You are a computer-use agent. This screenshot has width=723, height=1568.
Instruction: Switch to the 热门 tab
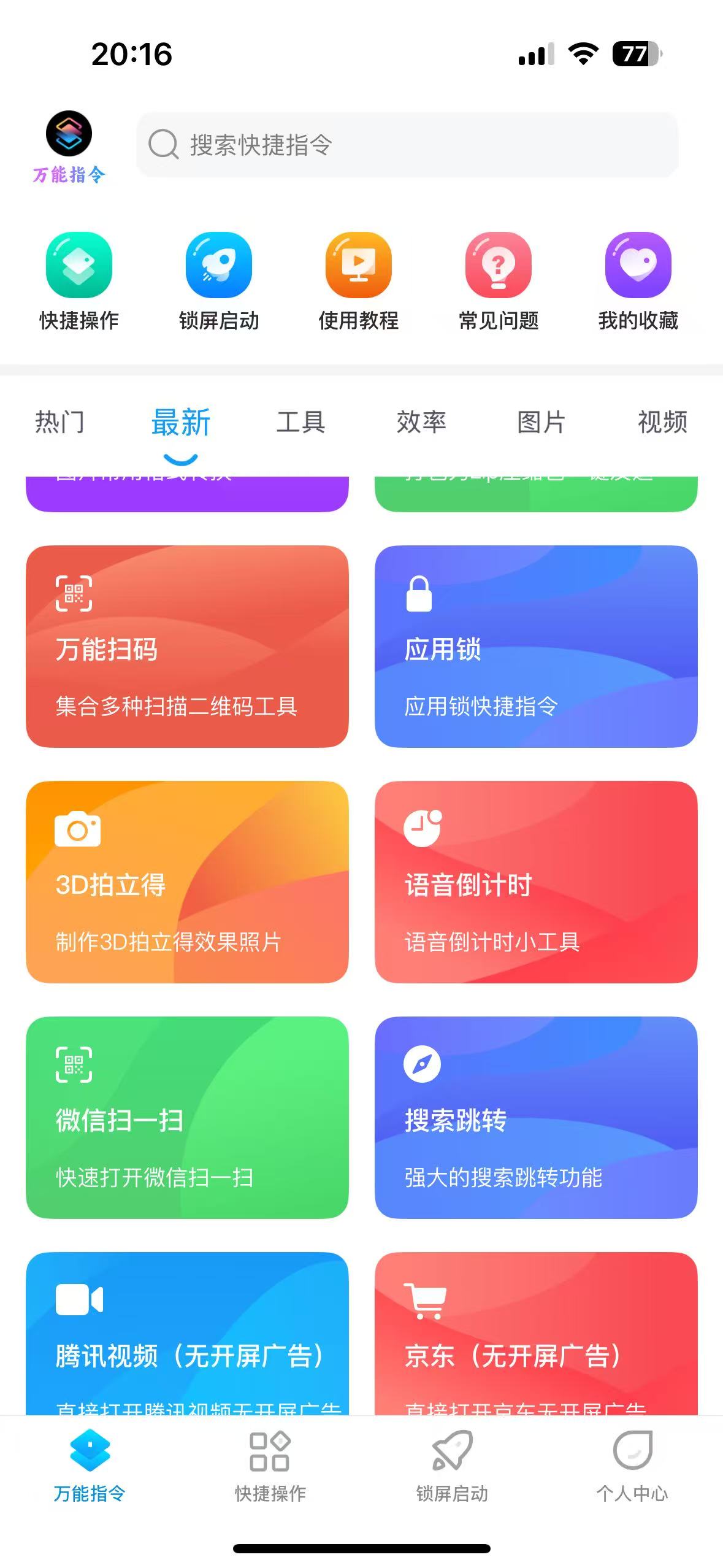coord(59,421)
